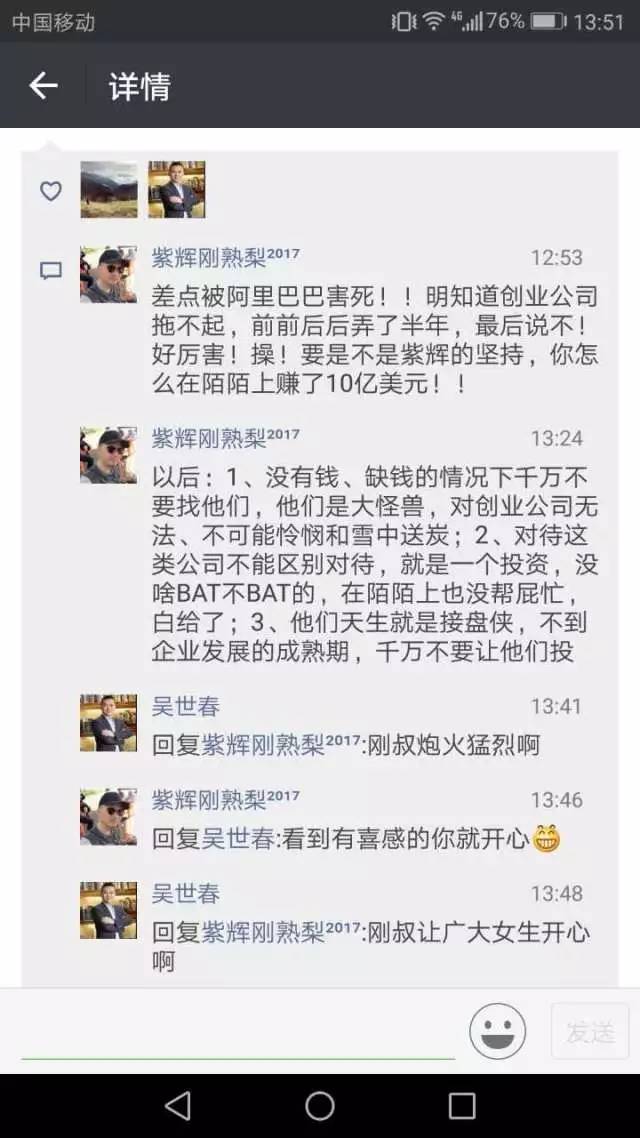Open recent apps from navigation bar

(462, 1105)
